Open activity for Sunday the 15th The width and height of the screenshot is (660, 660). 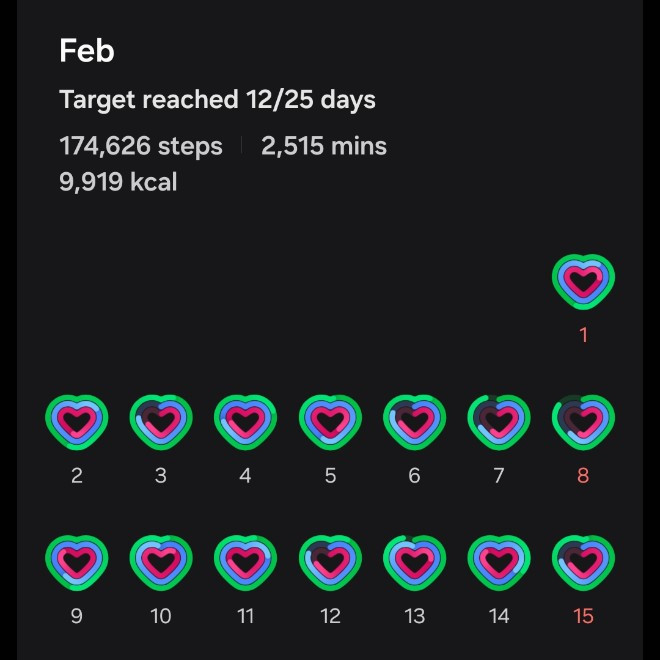583,562
